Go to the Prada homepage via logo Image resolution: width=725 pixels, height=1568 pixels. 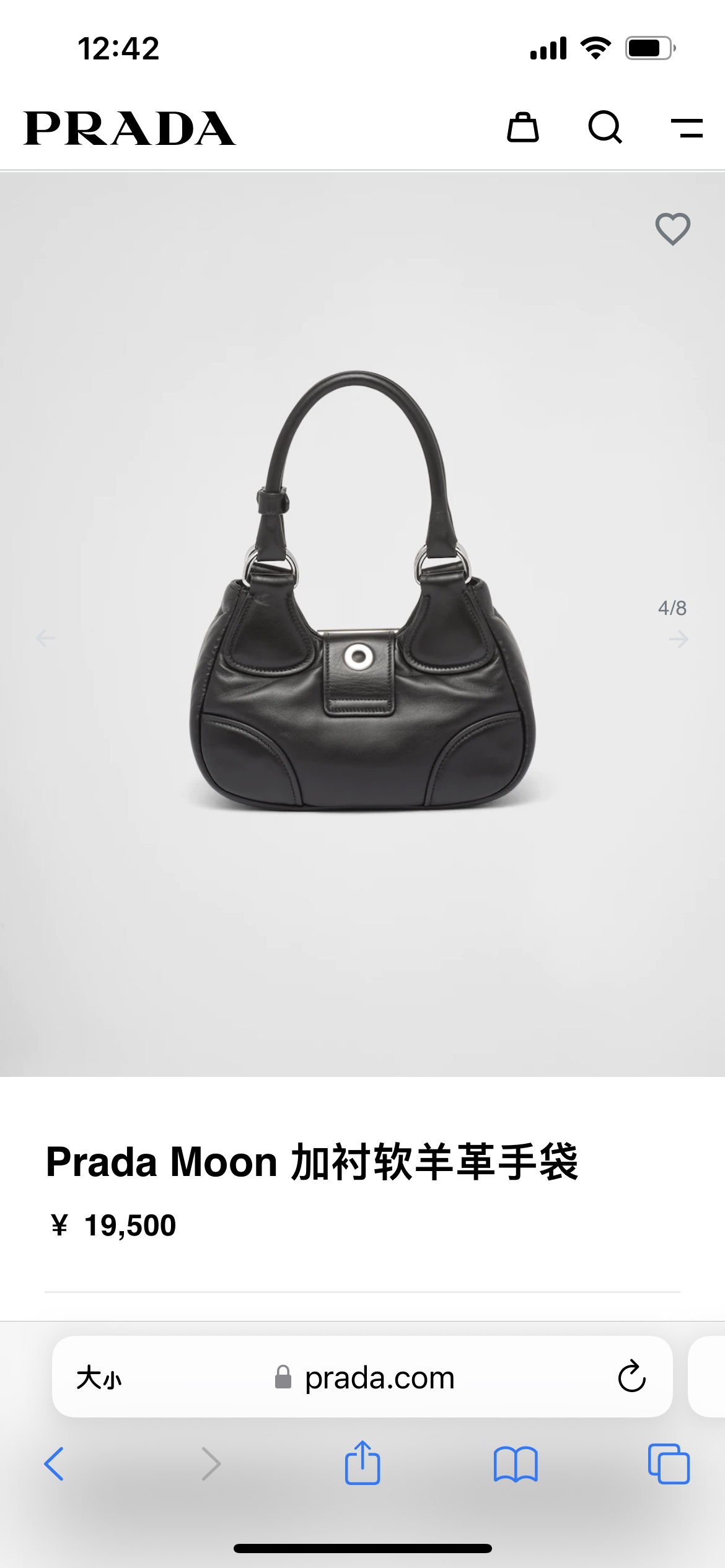click(130, 128)
